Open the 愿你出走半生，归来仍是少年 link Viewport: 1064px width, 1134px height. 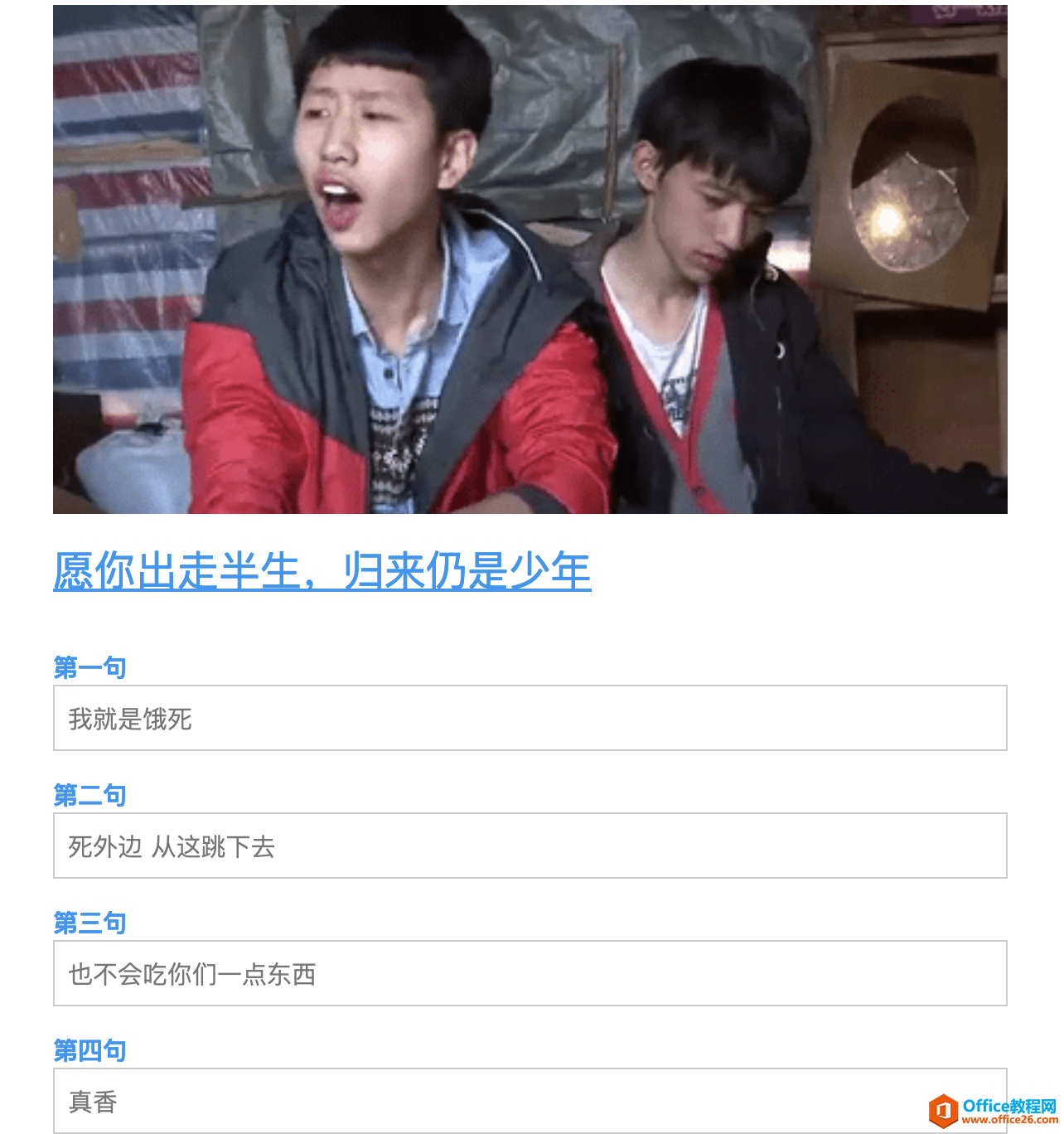pos(322,571)
